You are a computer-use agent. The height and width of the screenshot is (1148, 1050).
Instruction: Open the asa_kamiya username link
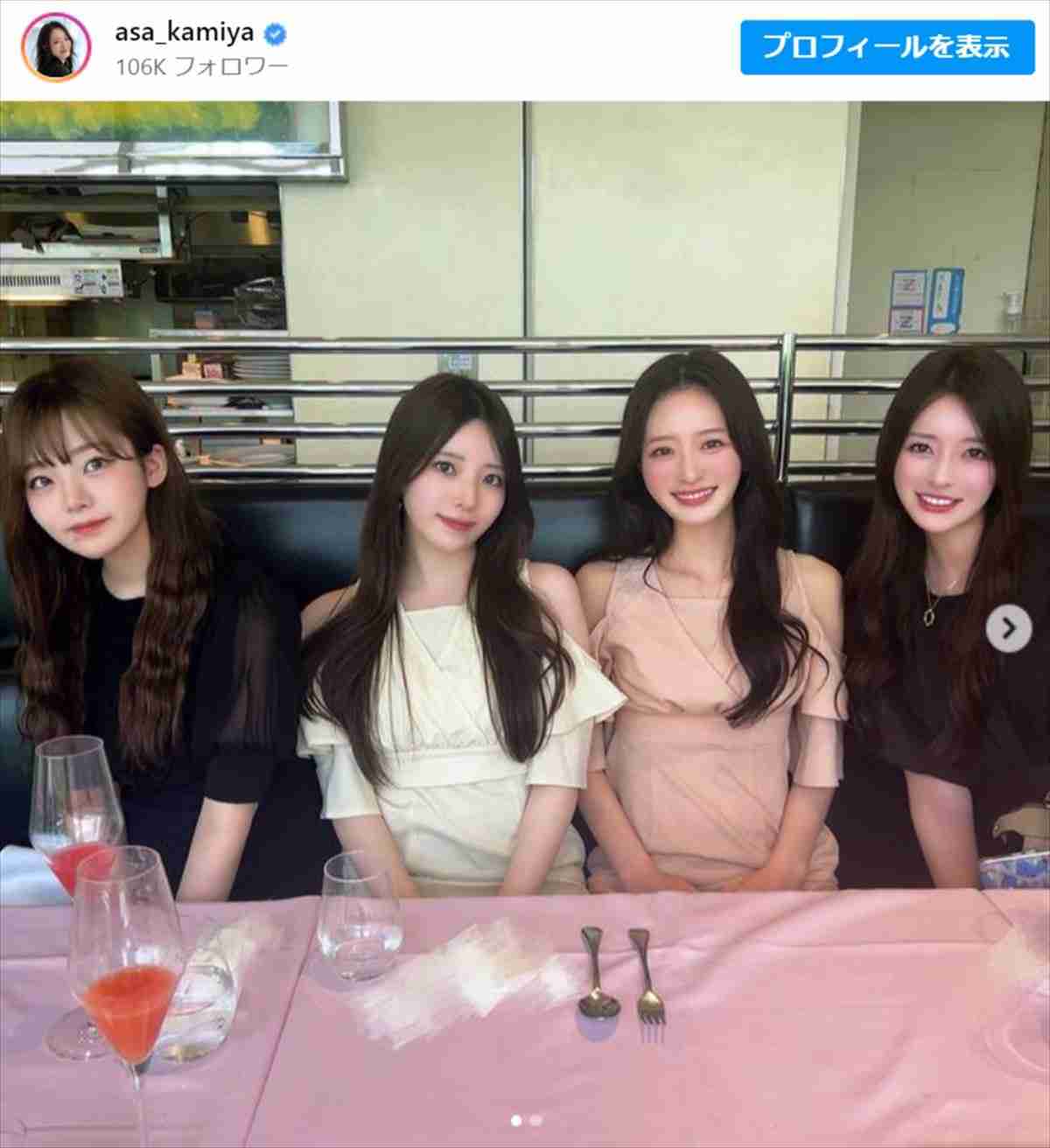tap(184, 33)
